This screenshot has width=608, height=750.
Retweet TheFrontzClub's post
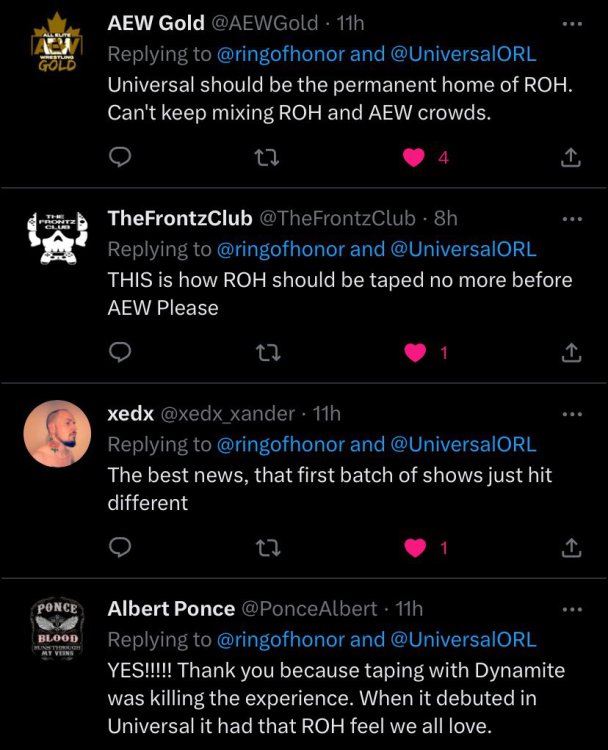(x=267, y=352)
